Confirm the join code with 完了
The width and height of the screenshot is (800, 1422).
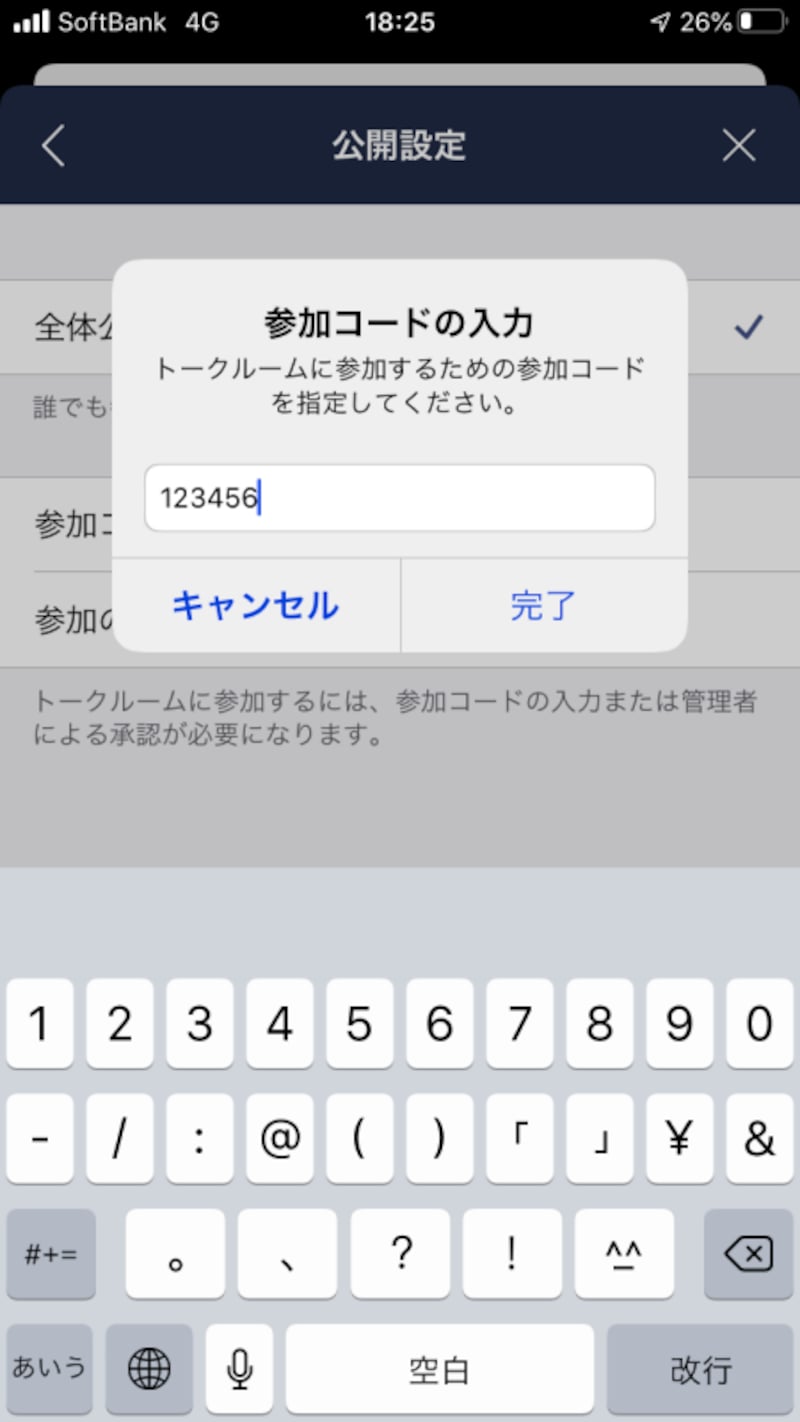point(543,606)
